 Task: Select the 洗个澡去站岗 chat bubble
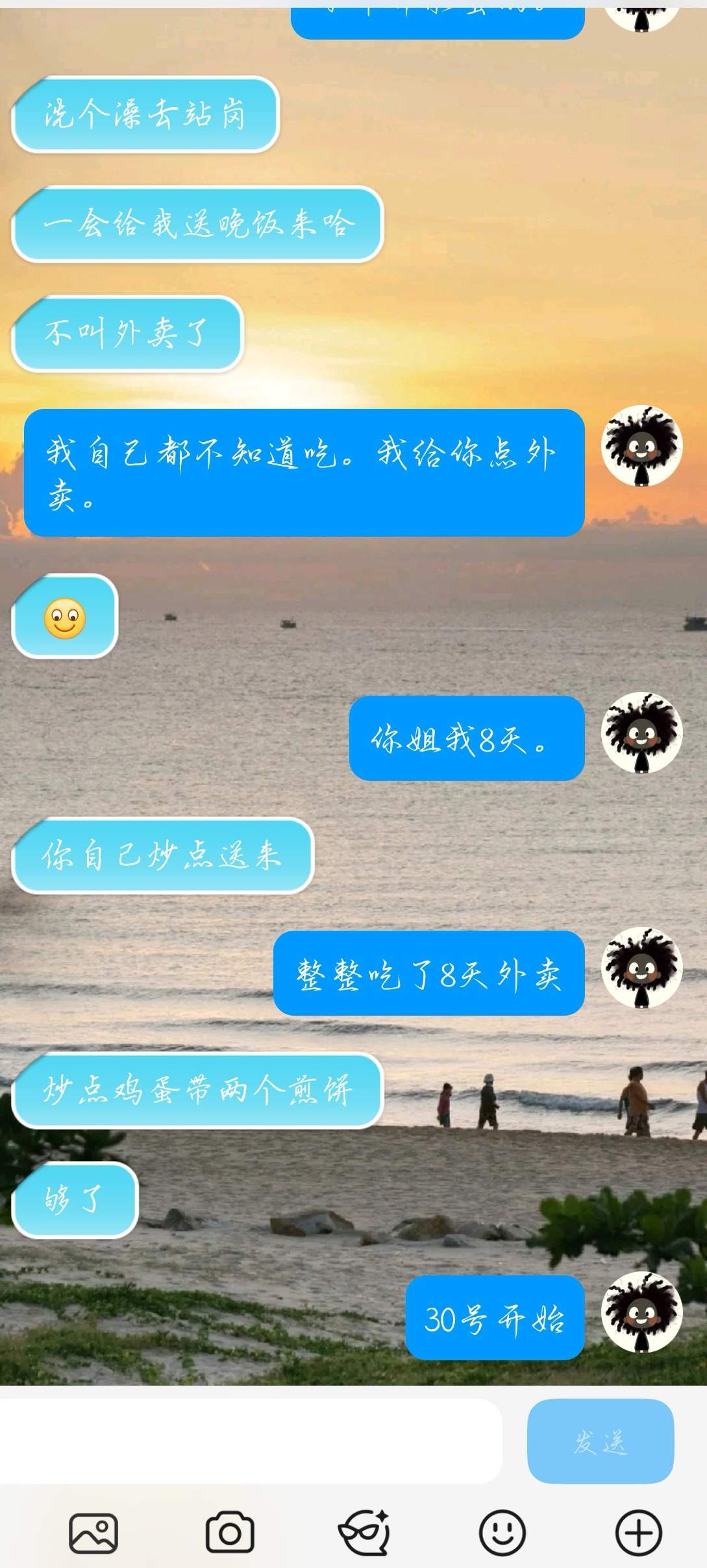point(147,114)
